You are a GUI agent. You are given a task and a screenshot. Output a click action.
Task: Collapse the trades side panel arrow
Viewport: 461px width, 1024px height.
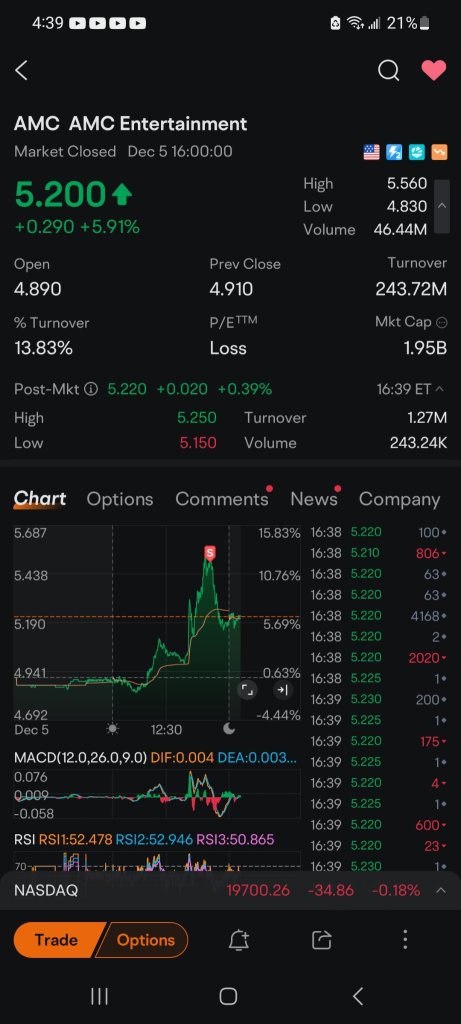[282, 690]
